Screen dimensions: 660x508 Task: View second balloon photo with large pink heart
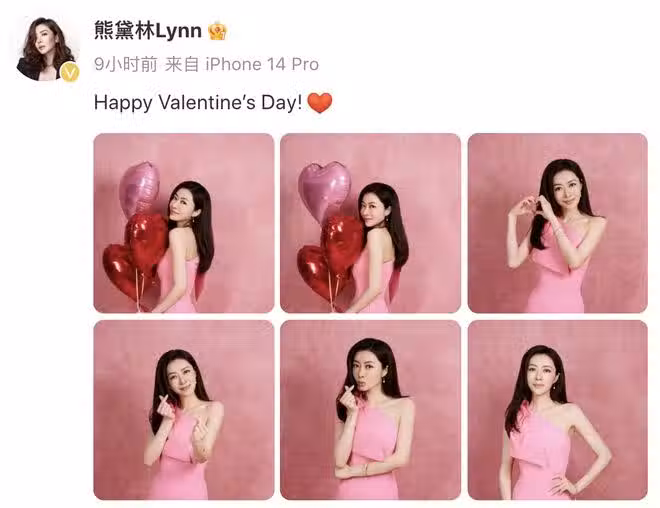370,223
